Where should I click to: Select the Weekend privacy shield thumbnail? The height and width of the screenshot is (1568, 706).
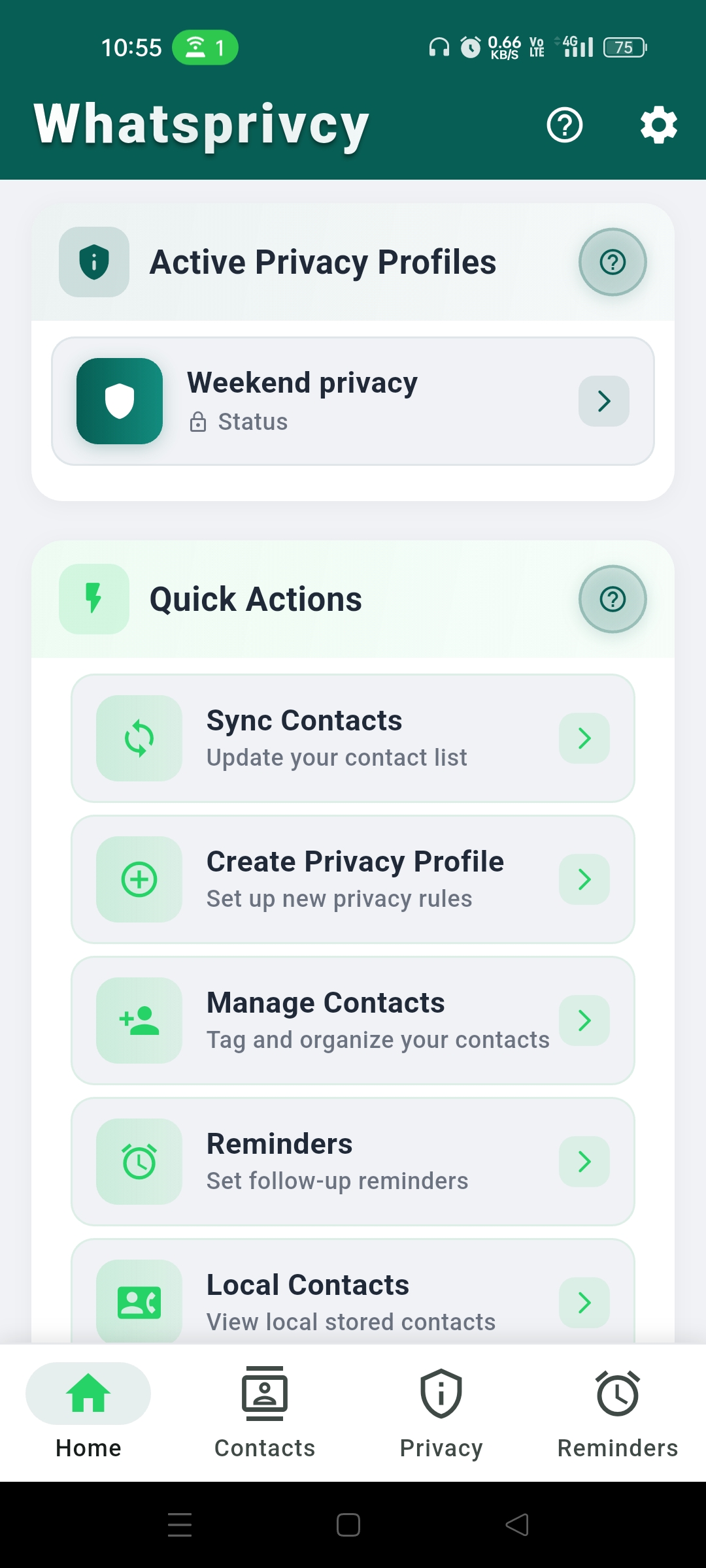click(x=120, y=400)
